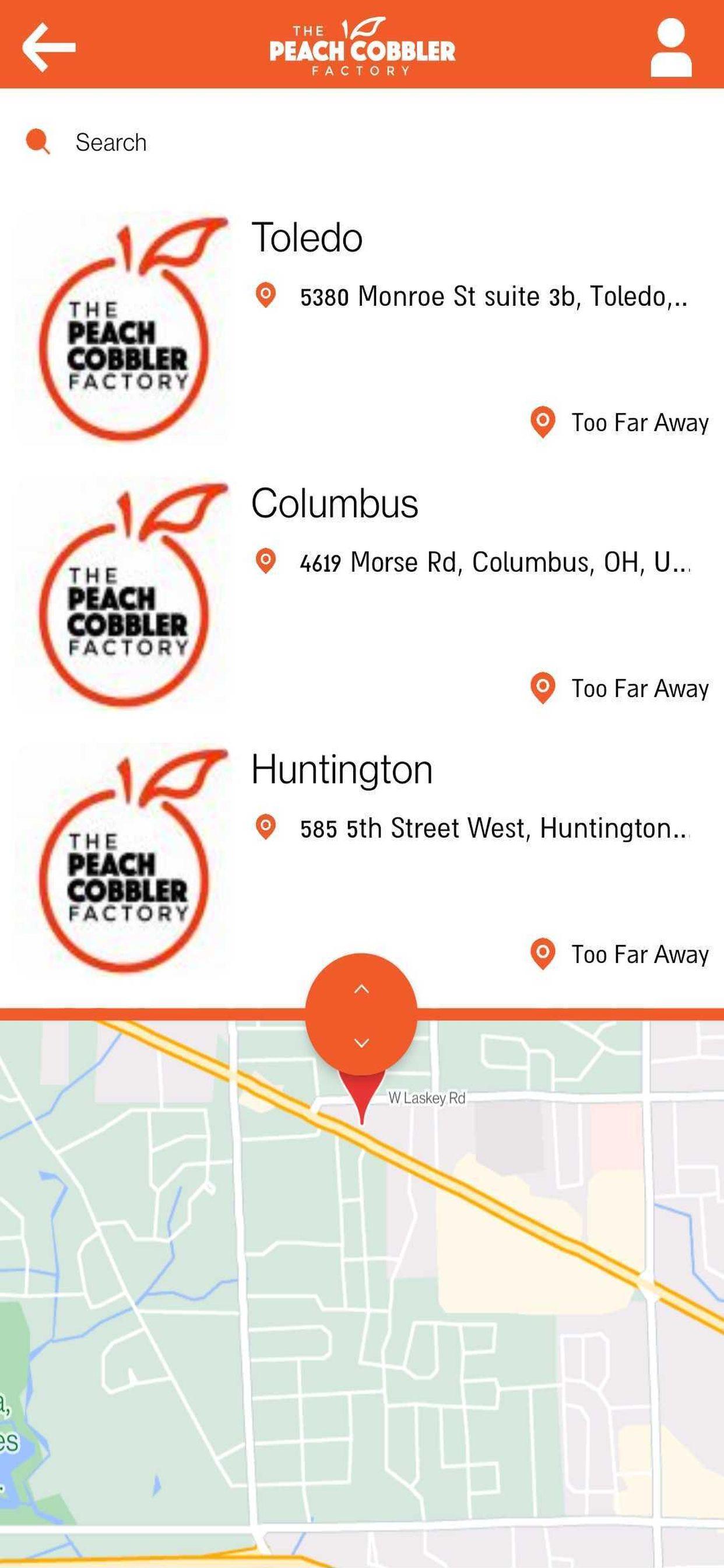Screen dimensions: 724x1568
Task: Go back using the arrow icon
Action: click(48, 47)
